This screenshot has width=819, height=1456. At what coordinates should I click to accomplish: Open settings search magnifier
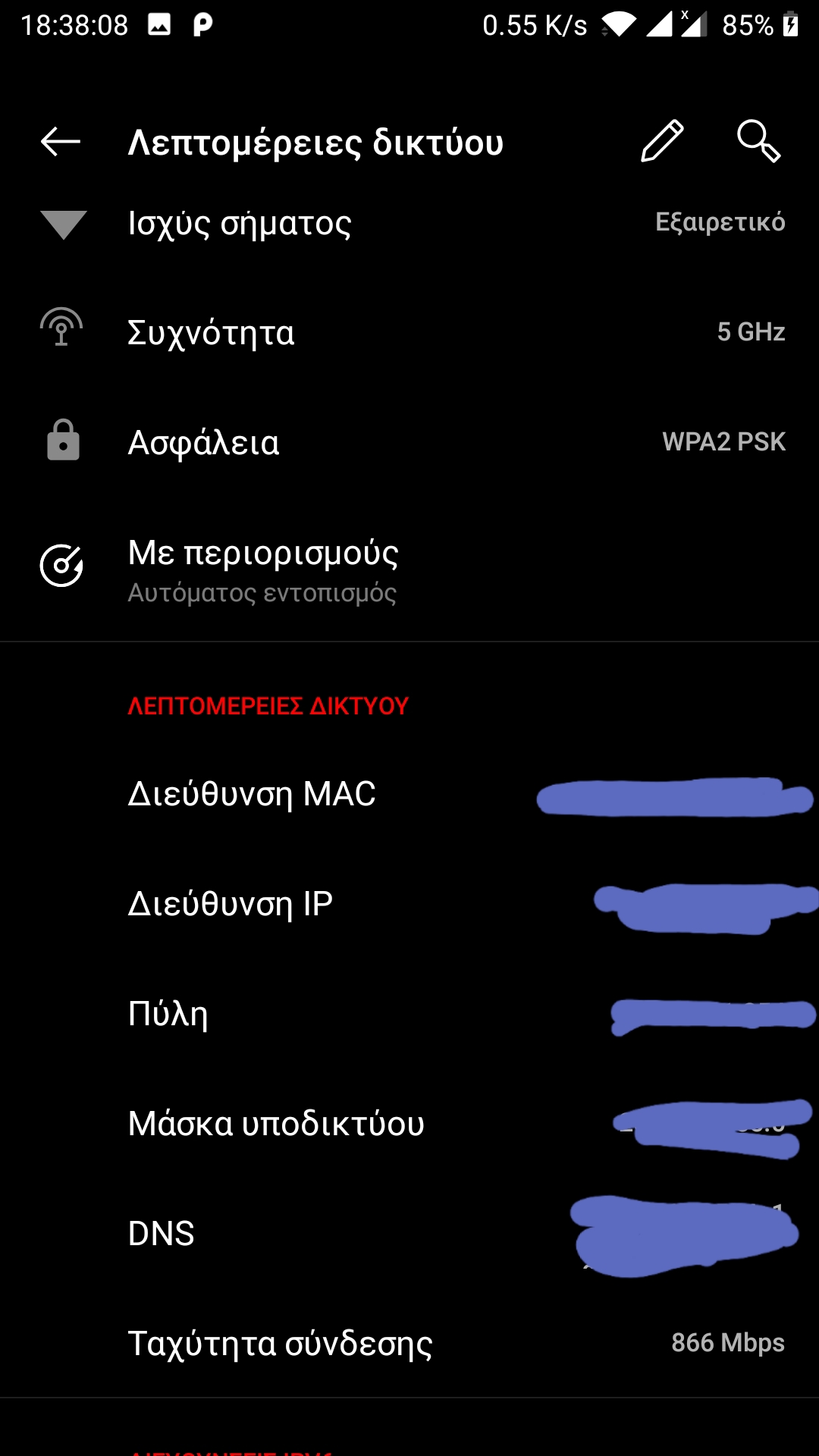point(758,141)
